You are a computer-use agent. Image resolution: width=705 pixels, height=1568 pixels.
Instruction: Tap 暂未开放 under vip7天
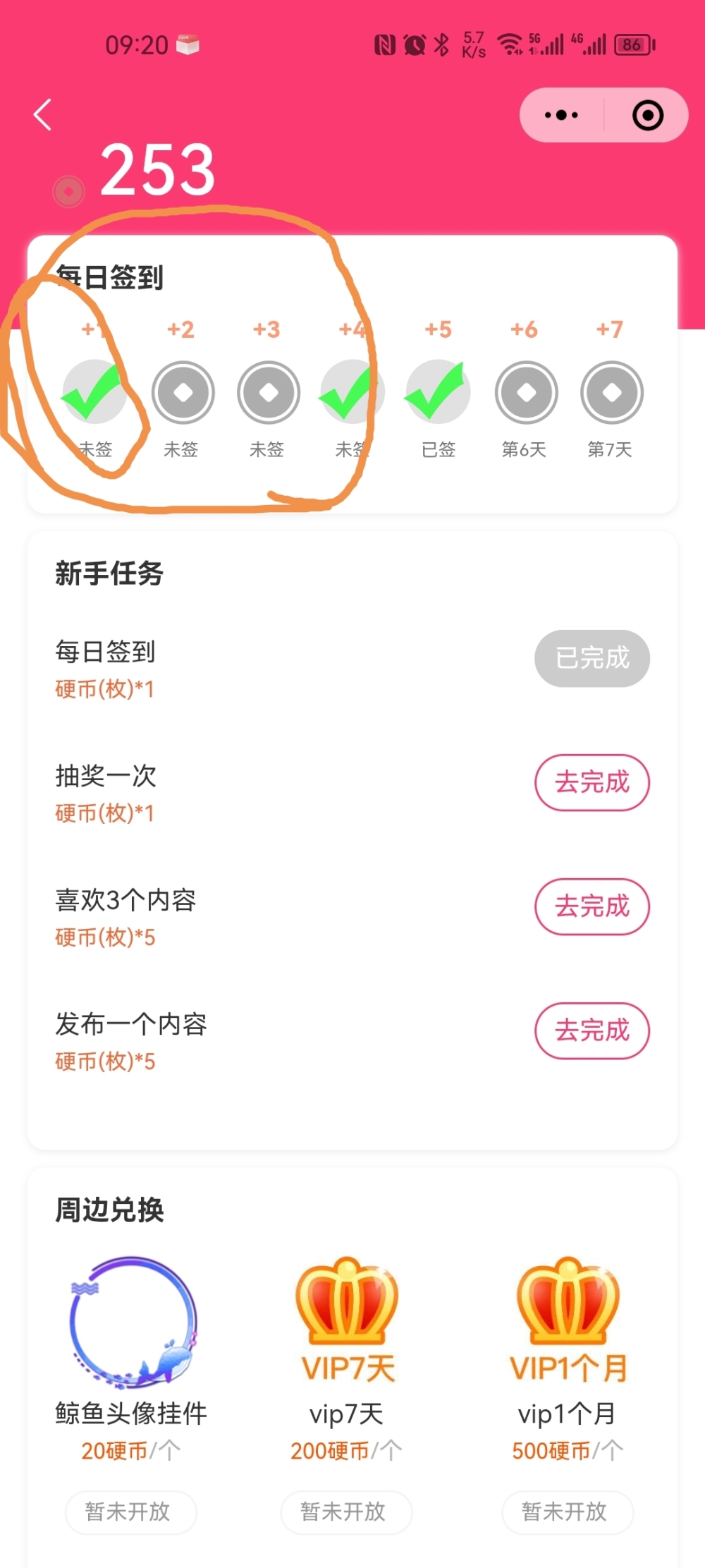pos(346,1512)
